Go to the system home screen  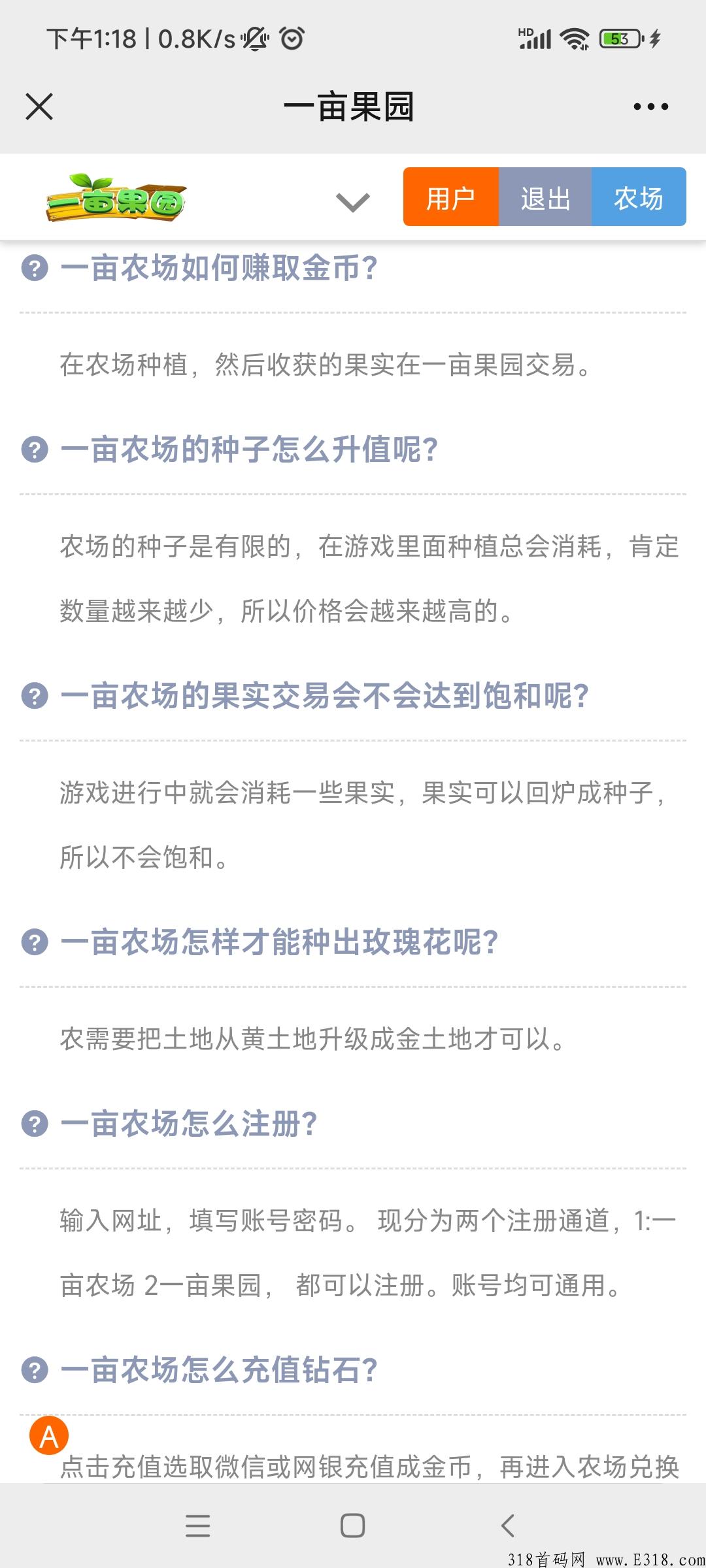pyautogui.click(x=353, y=1526)
